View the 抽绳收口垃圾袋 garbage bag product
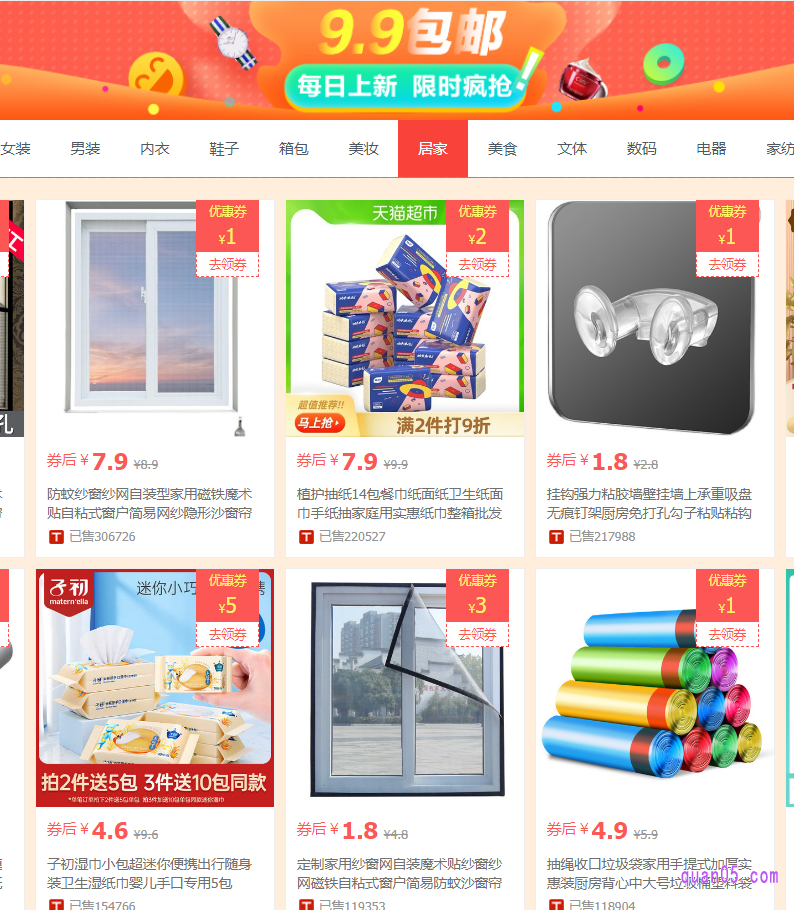Viewport: 794px width, 910px height. pos(648,873)
